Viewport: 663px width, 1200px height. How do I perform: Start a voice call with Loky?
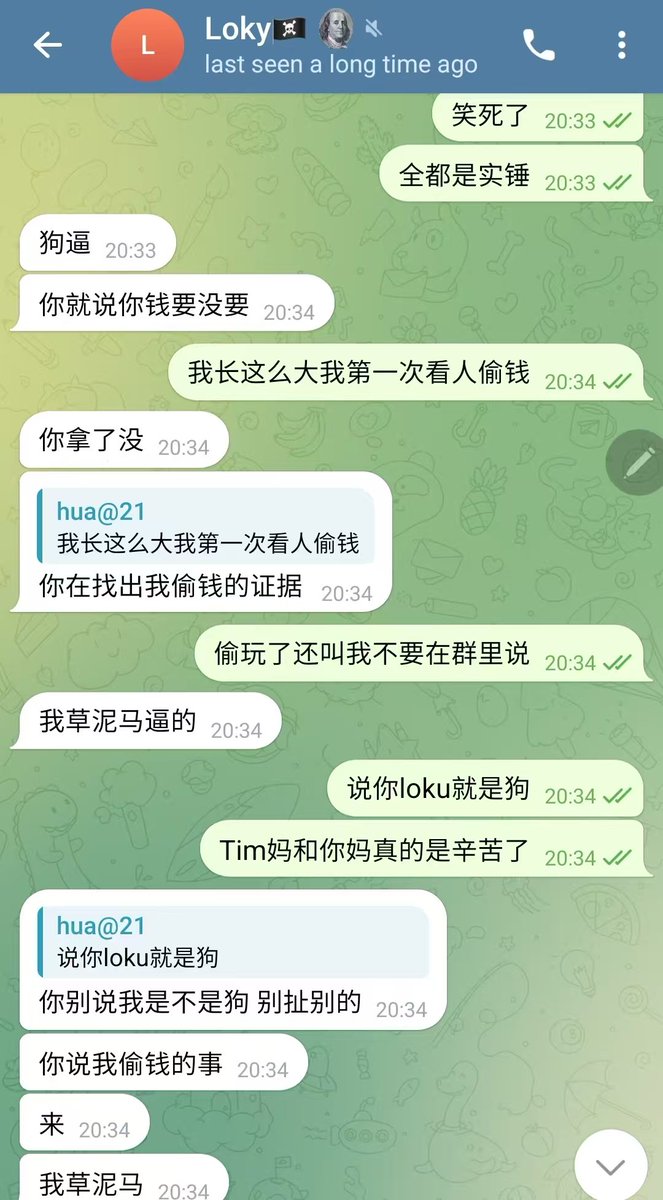click(539, 45)
